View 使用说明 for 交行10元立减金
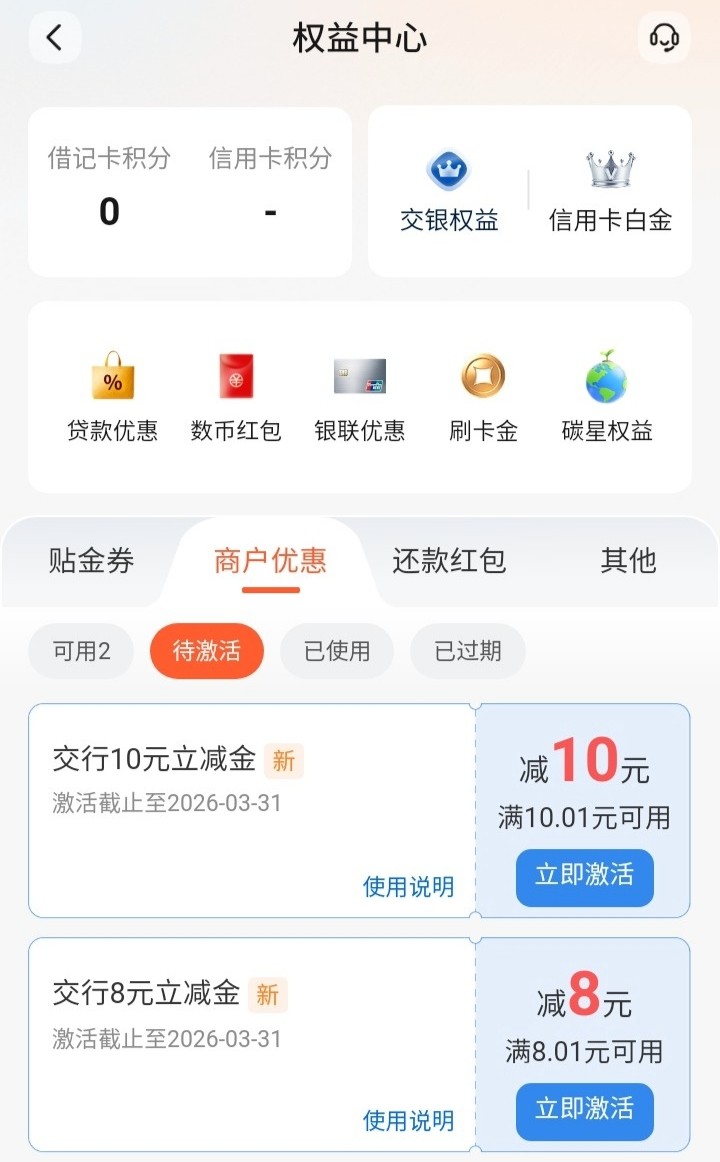 [408, 887]
